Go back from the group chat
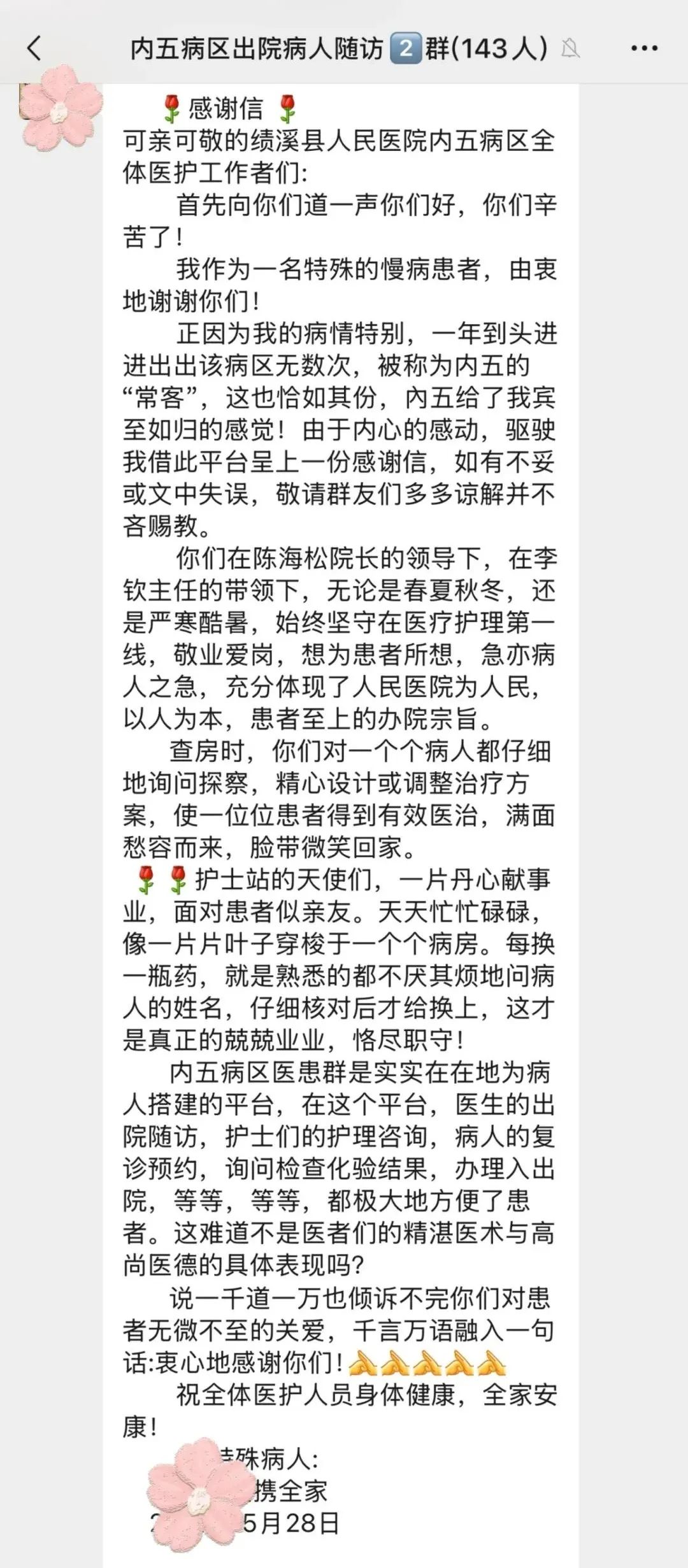Viewport: 688px width, 1568px height. pos(34,48)
